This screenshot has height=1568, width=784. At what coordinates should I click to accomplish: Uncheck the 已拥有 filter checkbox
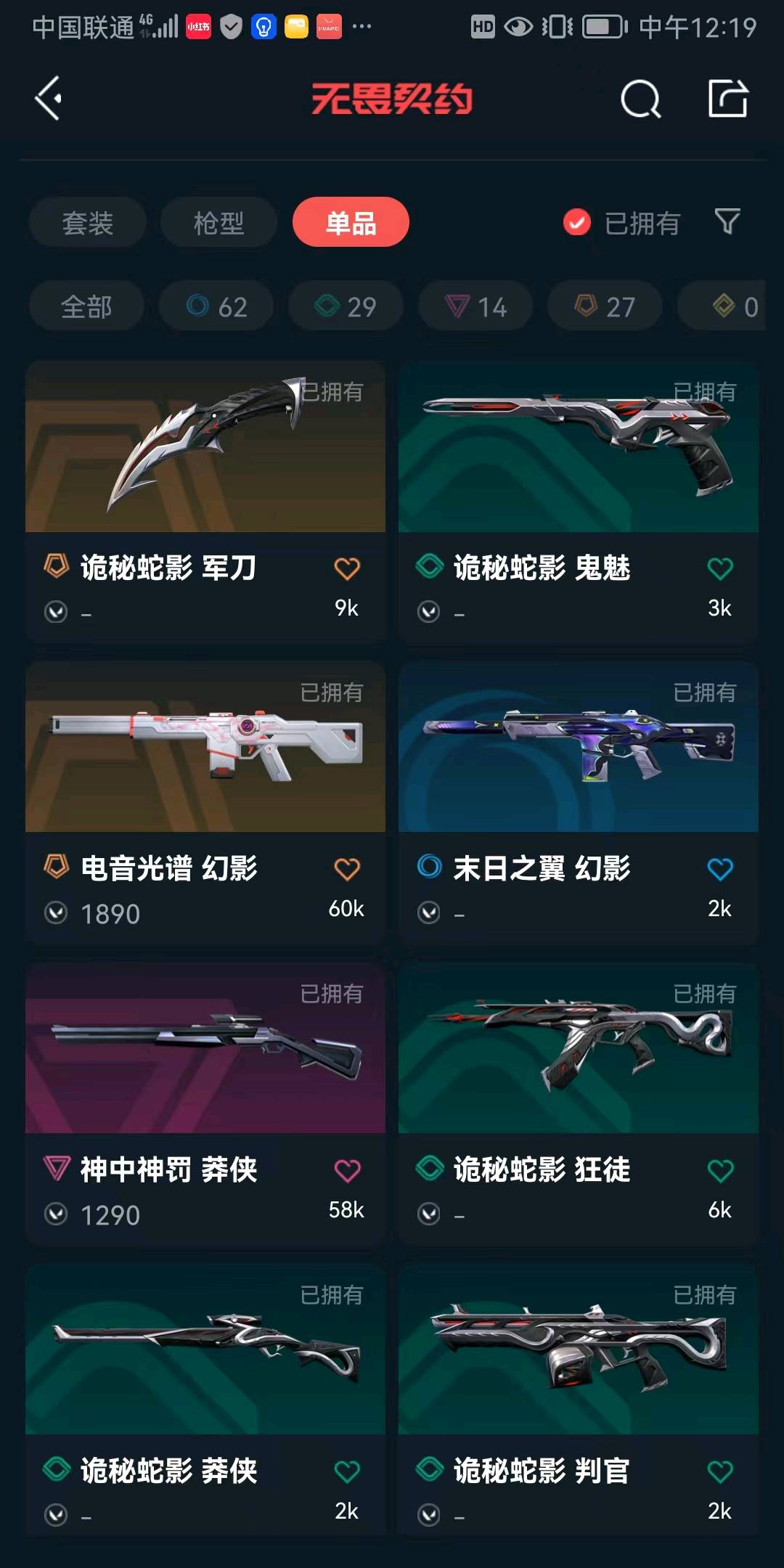point(577,222)
